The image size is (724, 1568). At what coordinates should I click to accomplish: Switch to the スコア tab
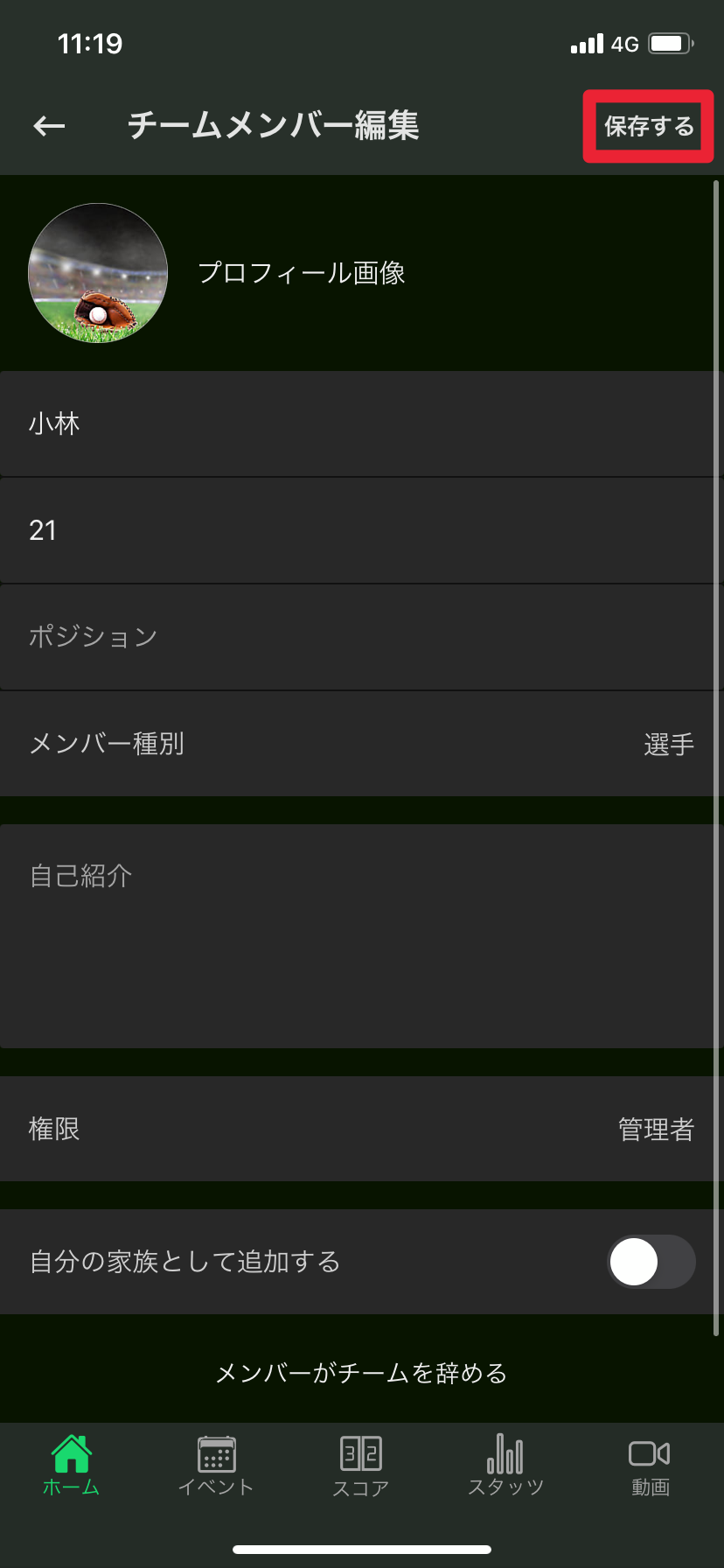click(361, 1466)
